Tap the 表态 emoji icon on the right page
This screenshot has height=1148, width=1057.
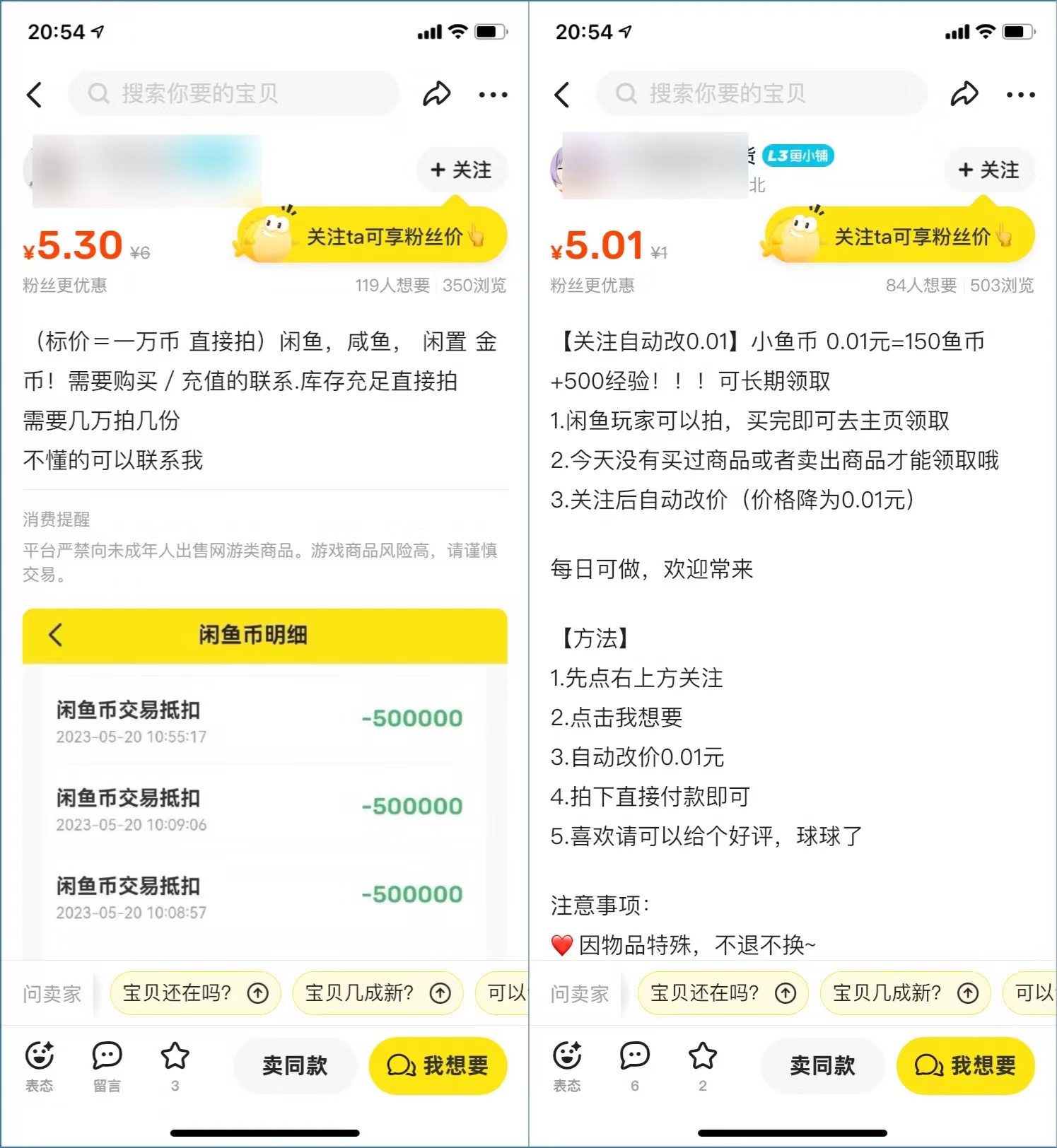(x=566, y=1056)
